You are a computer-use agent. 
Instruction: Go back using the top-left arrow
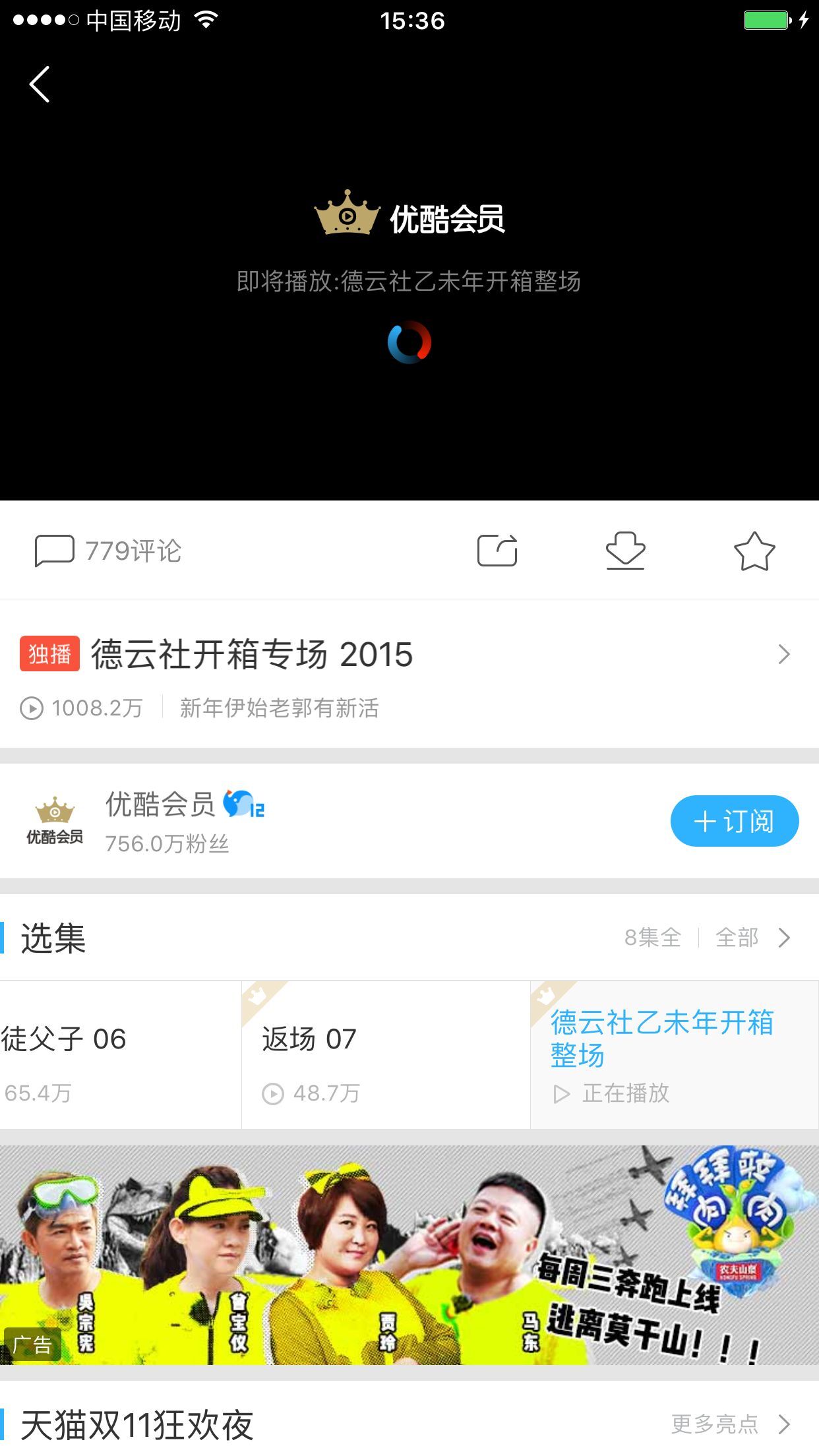click(x=40, y=84)
